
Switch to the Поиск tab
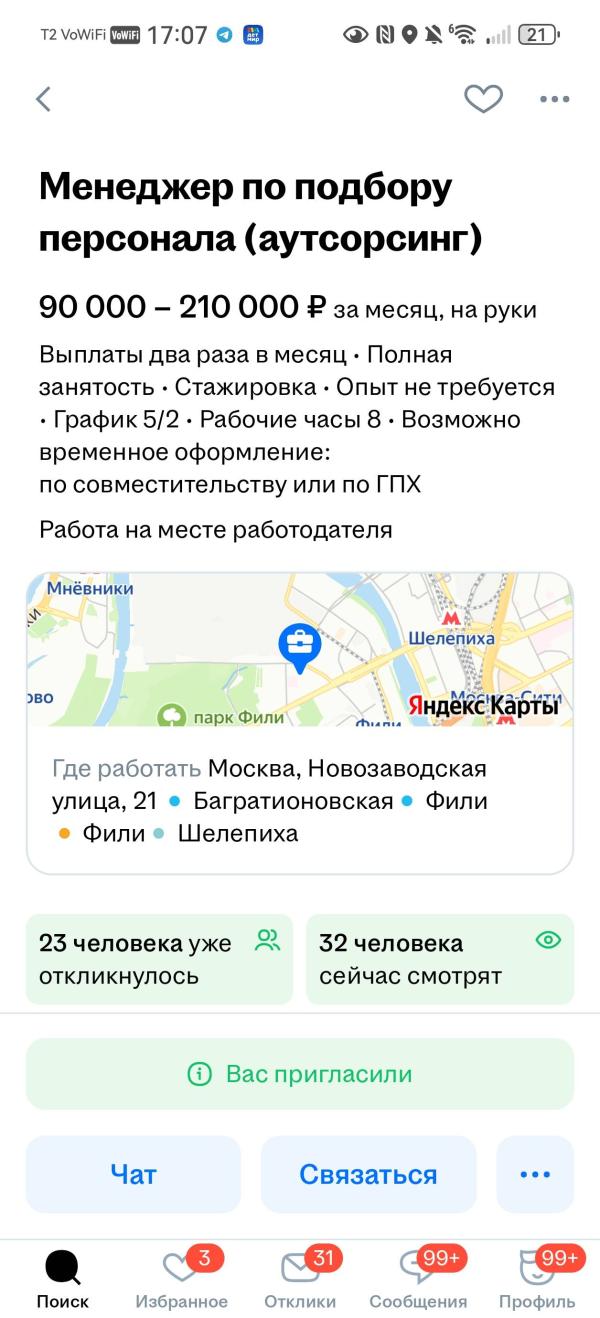(63, 1280)
